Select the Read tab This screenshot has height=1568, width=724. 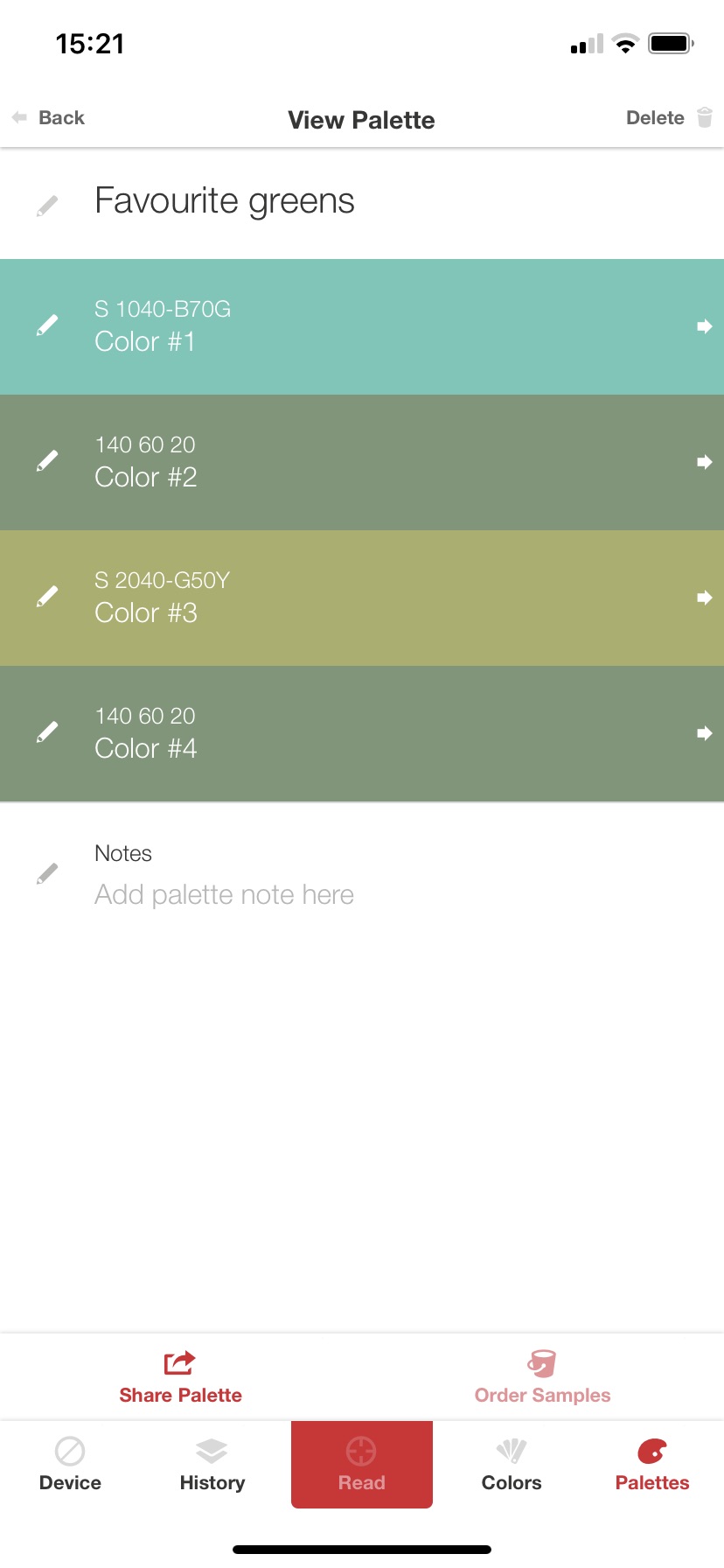[x=362, y=1465]
